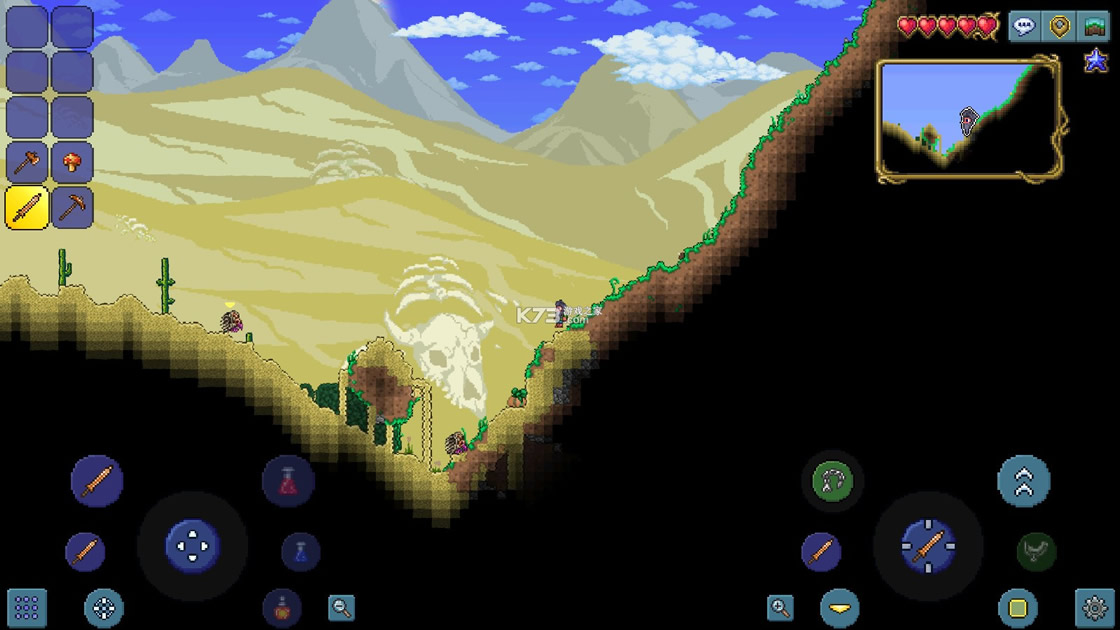Tap the yellow drop-down arrow button
The width and height of the screenshot is (1120, 630).
[x=840, y=607]
